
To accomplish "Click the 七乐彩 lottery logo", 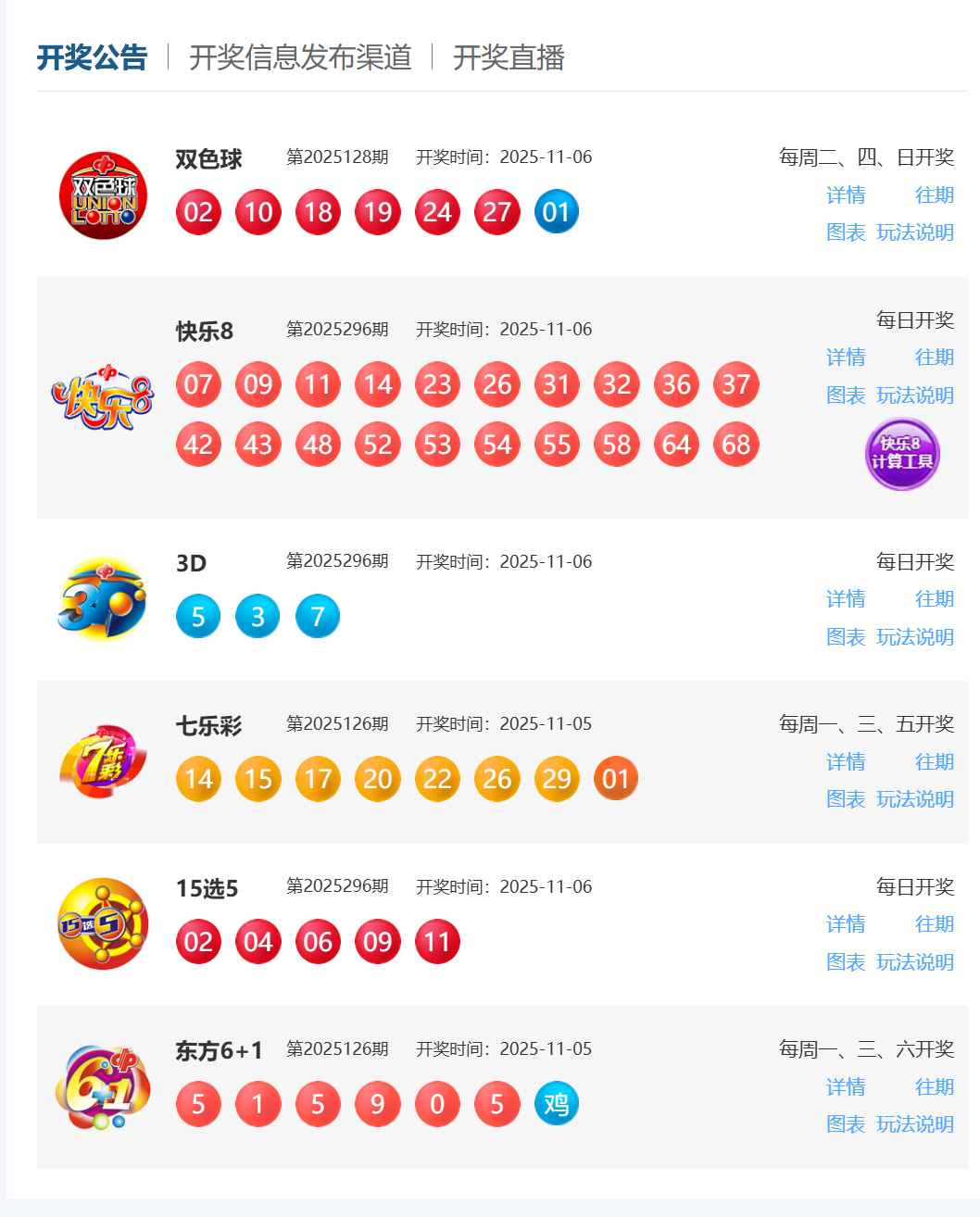I will click(102, 759).
